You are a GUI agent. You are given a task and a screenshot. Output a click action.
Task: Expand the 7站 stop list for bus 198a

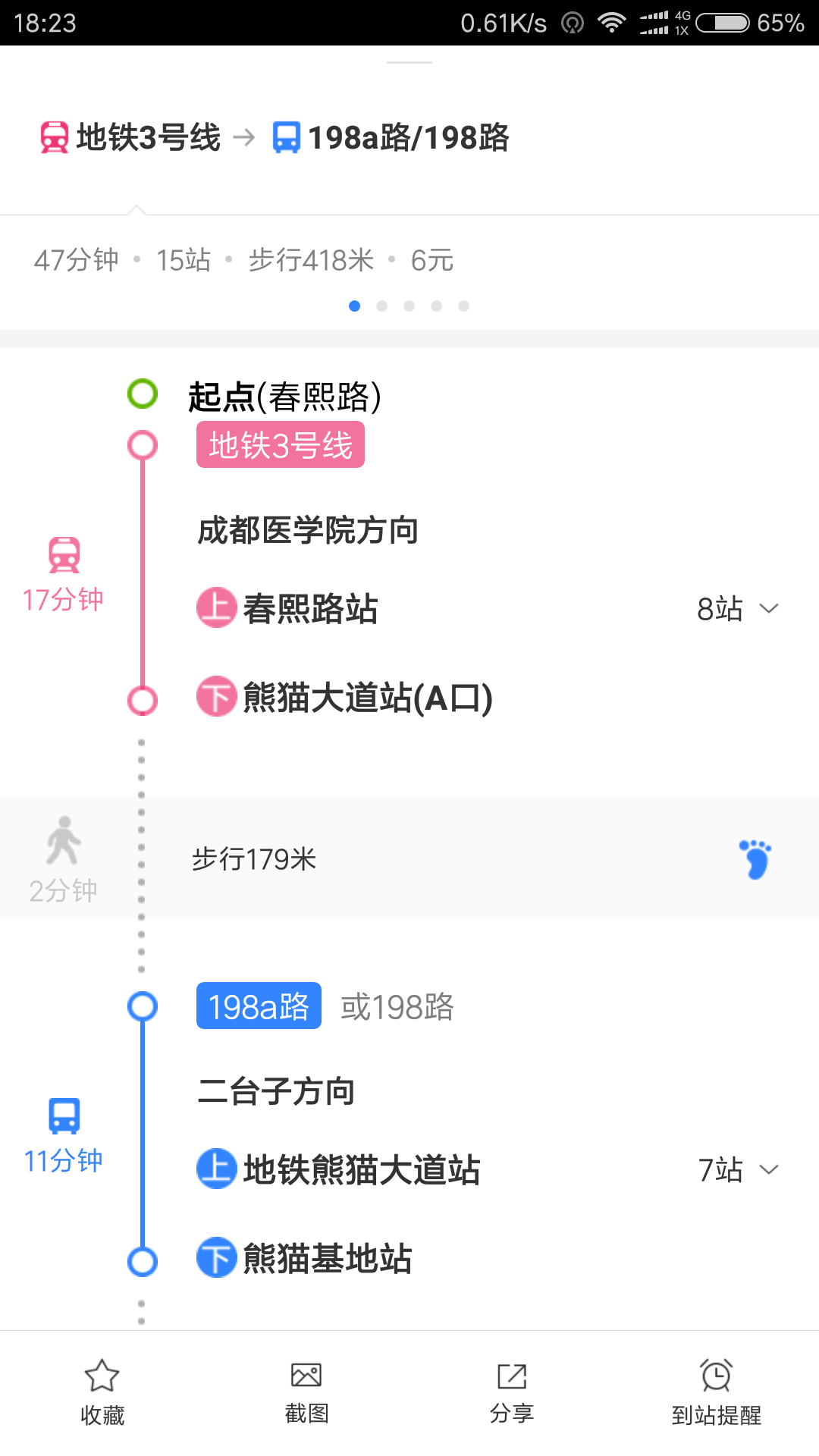[738, 1169]
